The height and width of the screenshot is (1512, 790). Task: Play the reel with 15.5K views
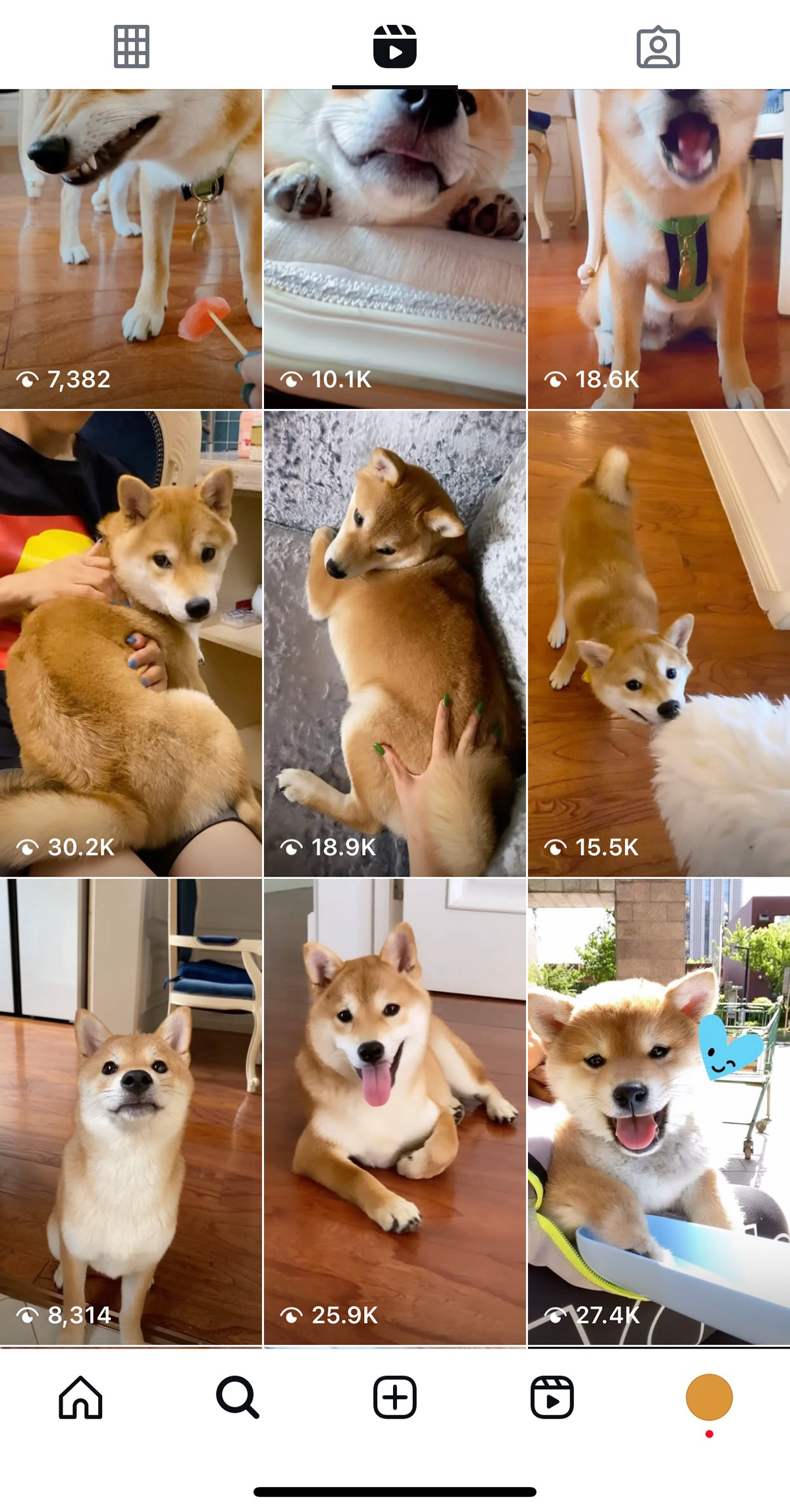pyautogui.click(x=658, y=643)
